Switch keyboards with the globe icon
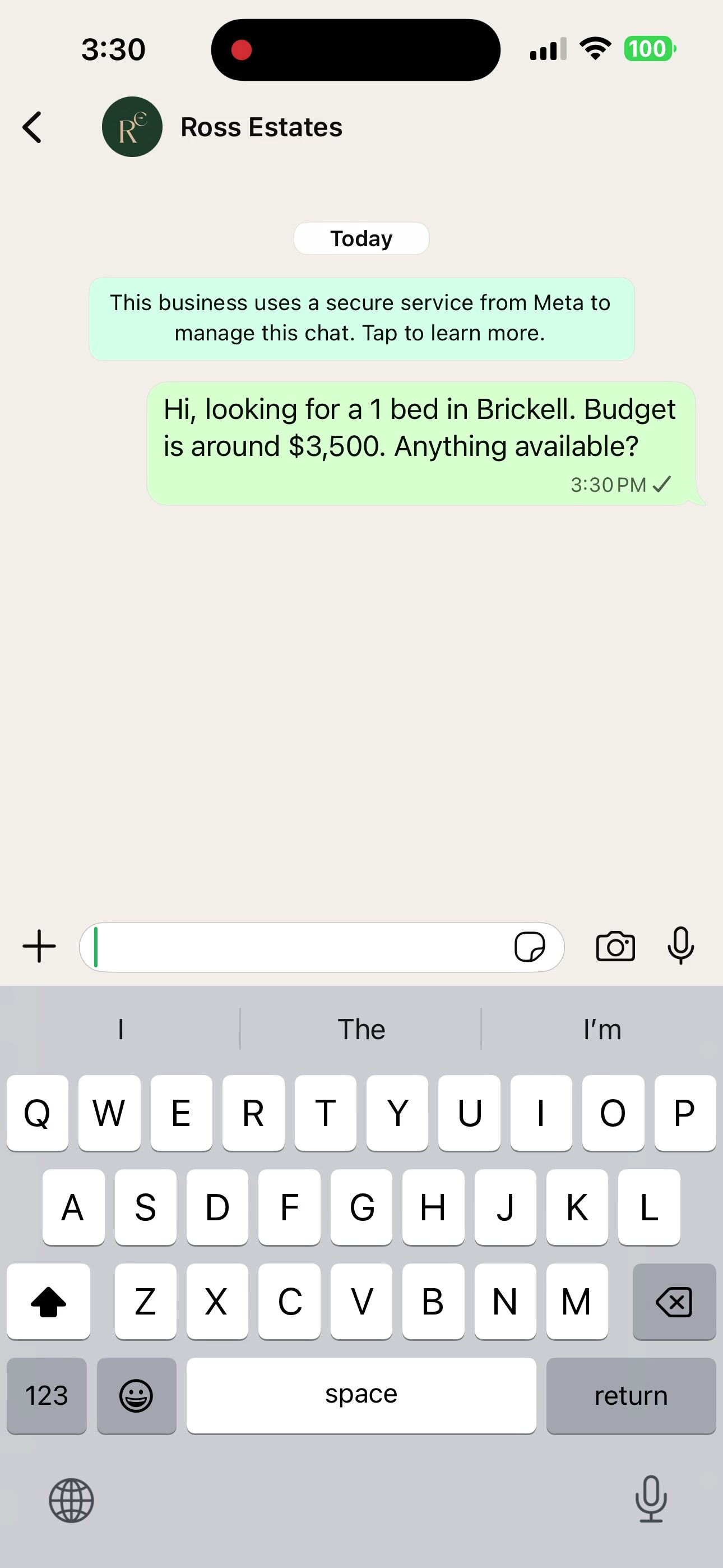 (71, 1501)
